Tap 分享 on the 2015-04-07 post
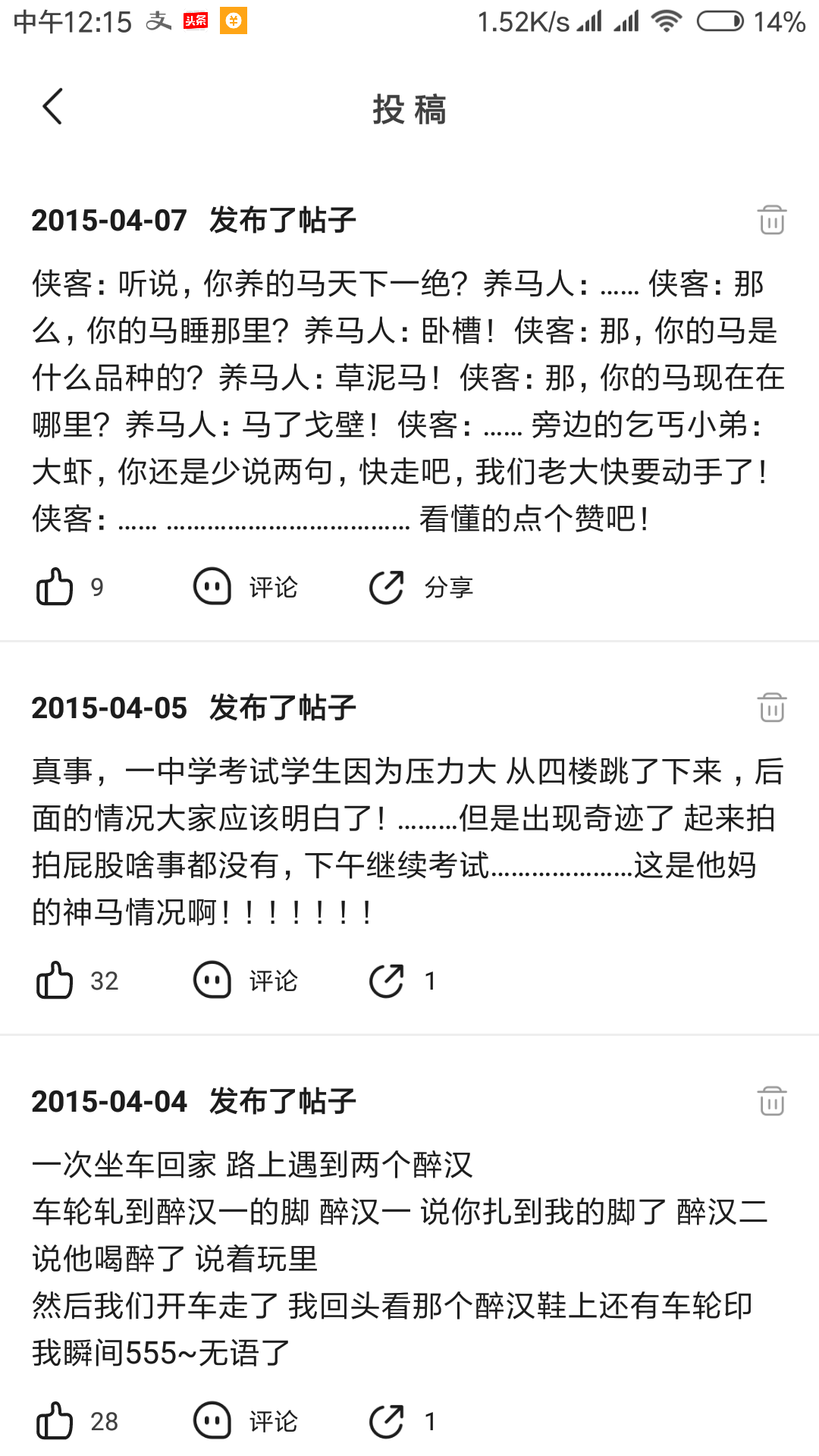Viewport: 819px width, 1456px height. pos(420,587)
